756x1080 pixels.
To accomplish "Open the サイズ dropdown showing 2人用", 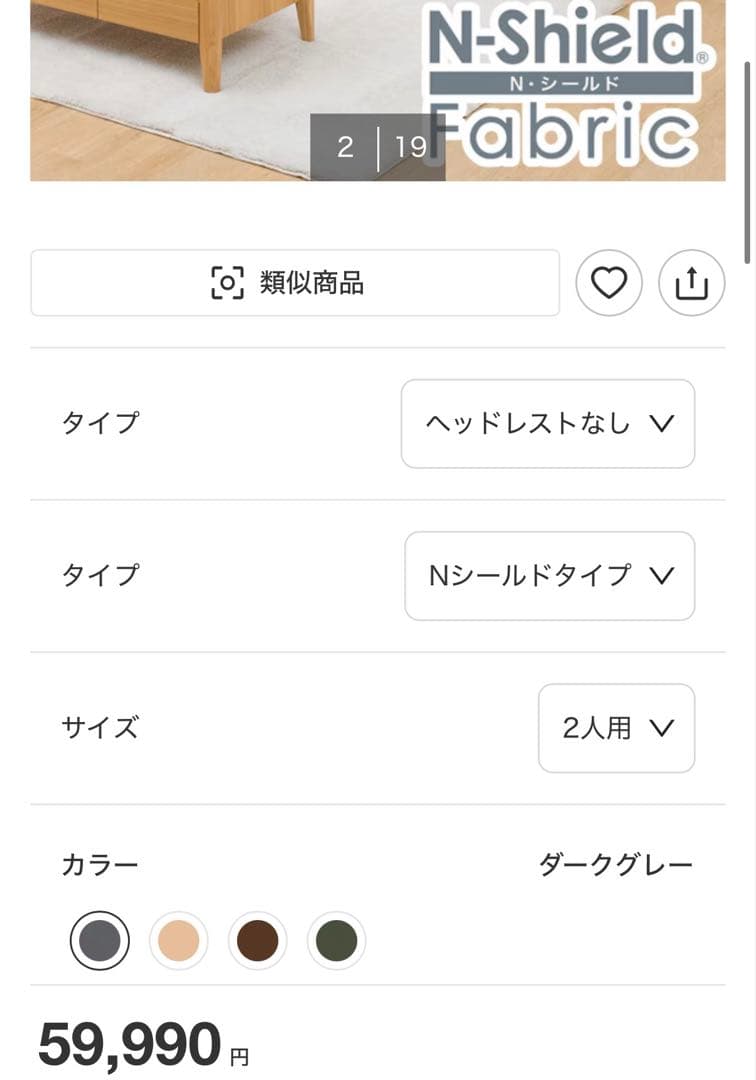I will (616, 728).
